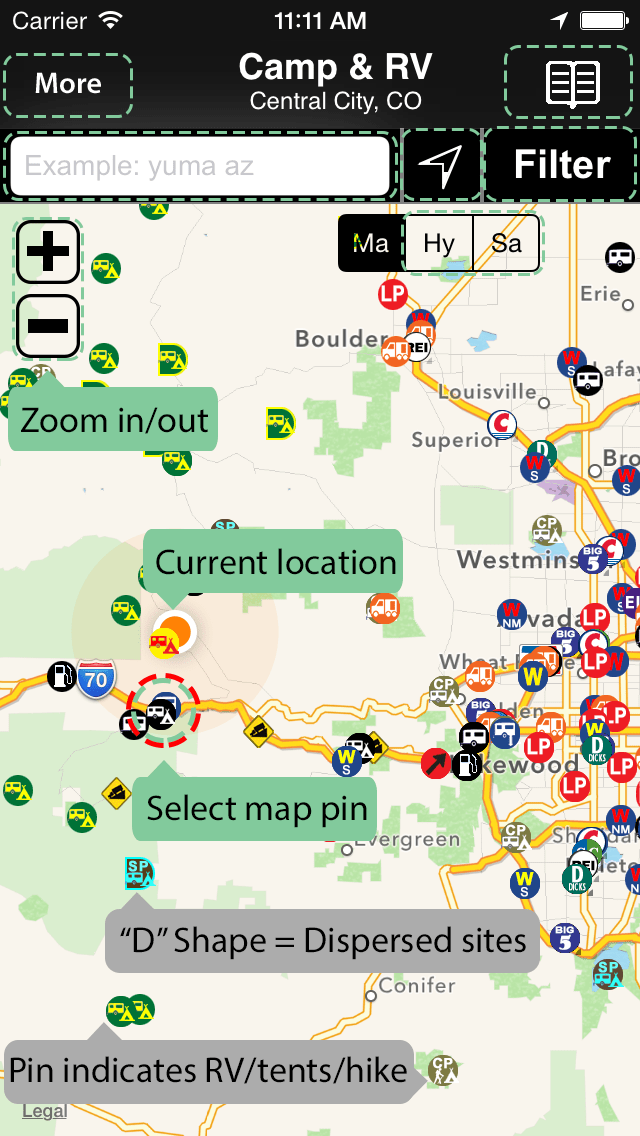Zoom out with the minus button
Screen dimensions: 640x1136
click(x=47, y=325)
